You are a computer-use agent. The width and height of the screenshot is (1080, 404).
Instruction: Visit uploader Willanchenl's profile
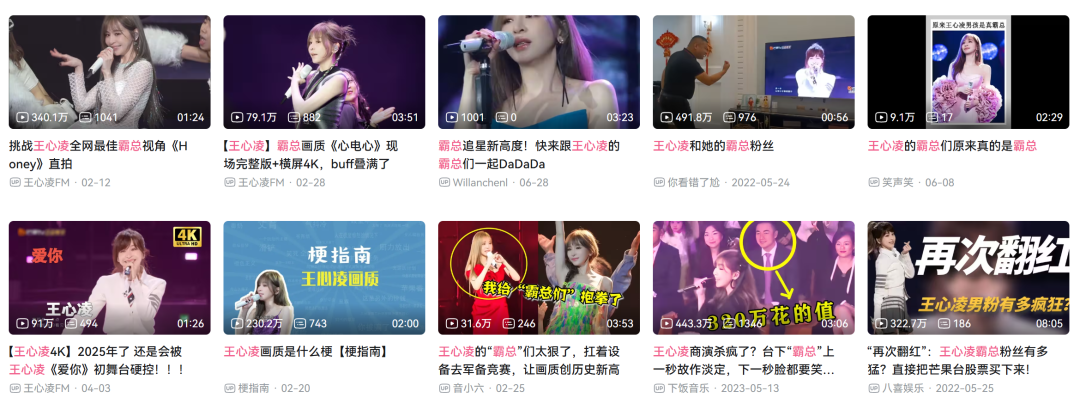pos(486,183)
